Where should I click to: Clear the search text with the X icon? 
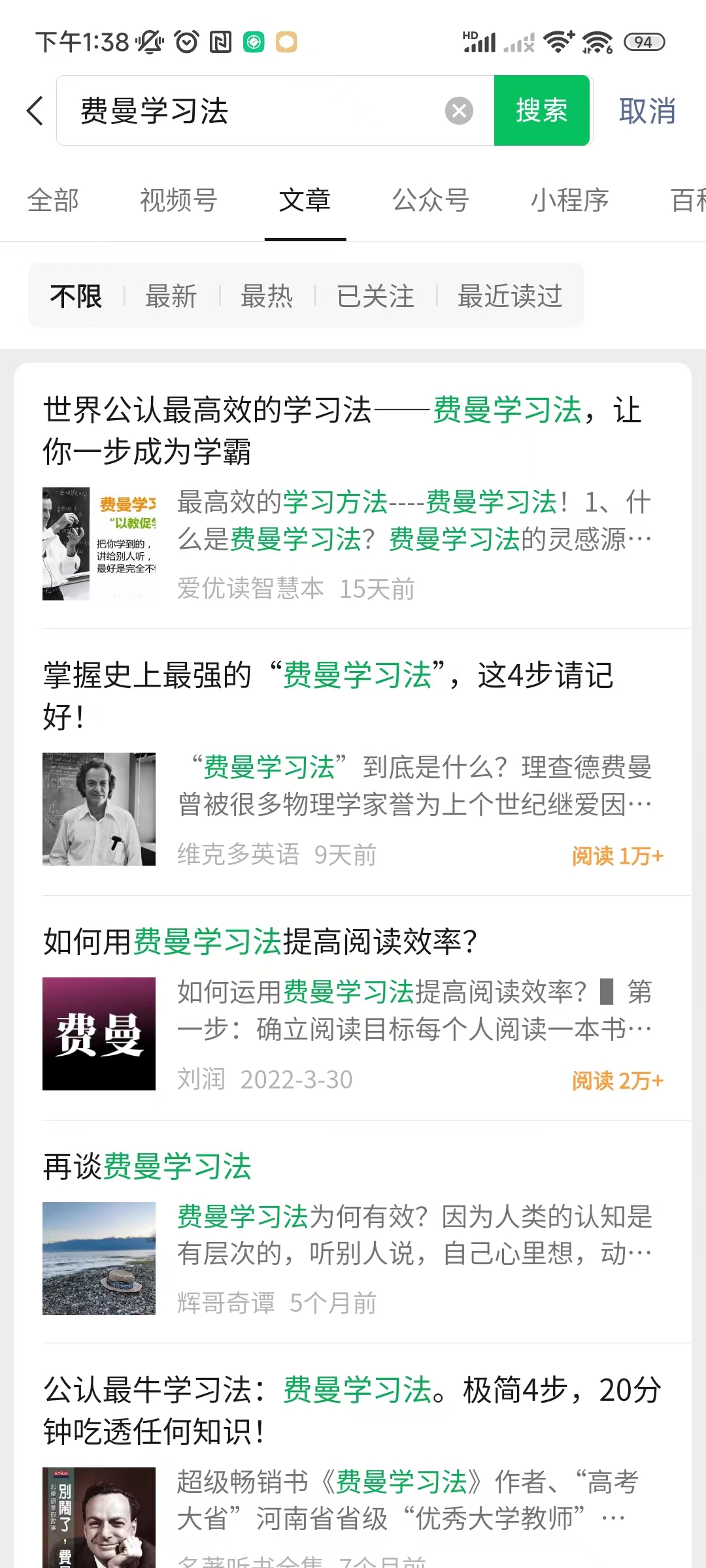click(x=459, y=110)
